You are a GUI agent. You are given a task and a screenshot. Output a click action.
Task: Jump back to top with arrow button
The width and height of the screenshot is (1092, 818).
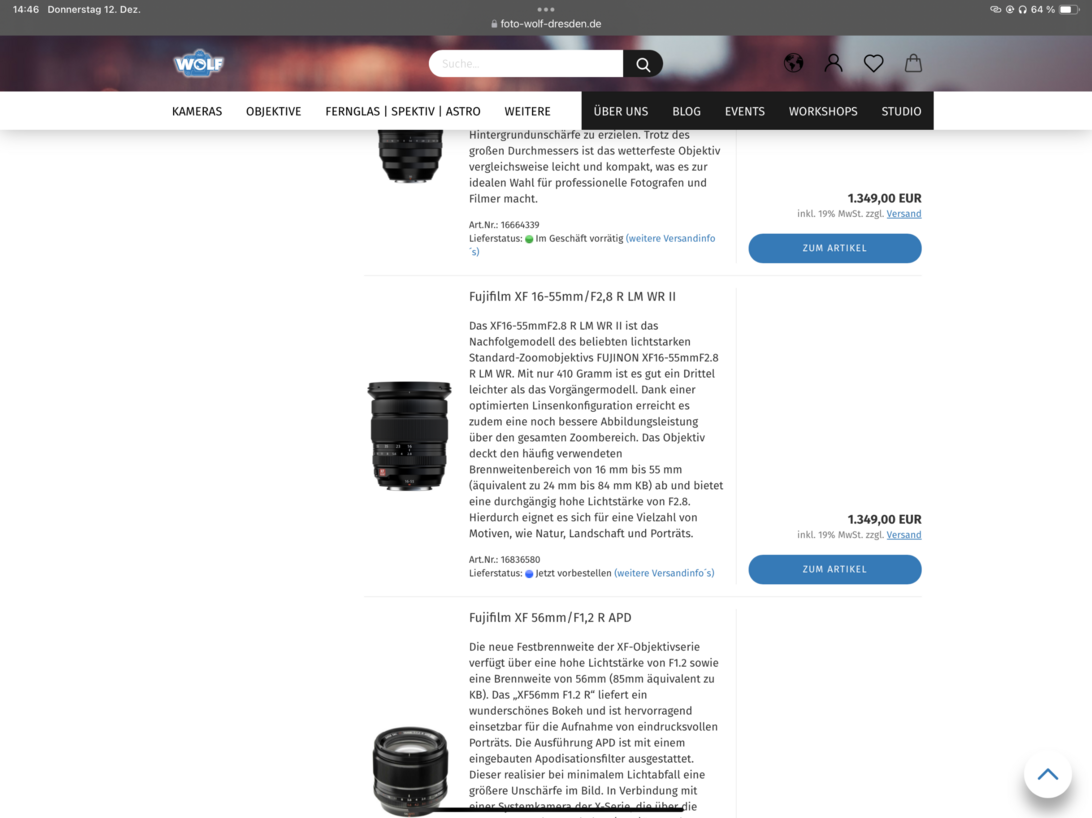1047,774
